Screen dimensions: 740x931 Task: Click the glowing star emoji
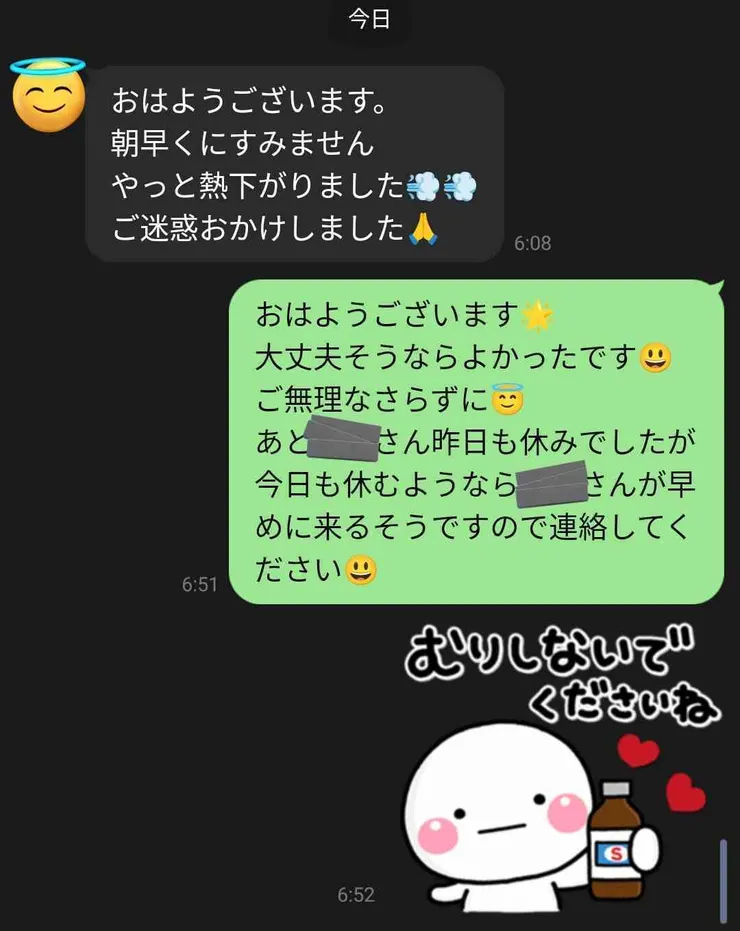coord(535,316)
